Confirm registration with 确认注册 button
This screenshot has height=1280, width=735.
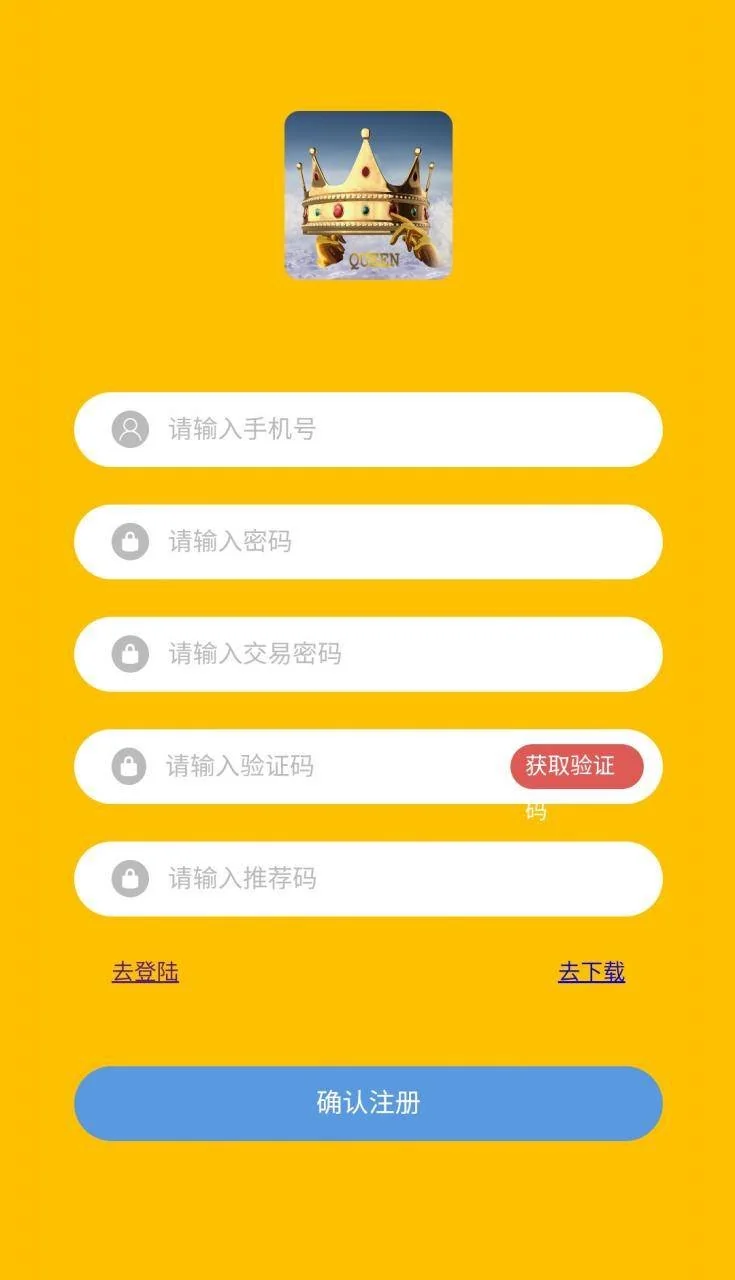pos(368,1103)
